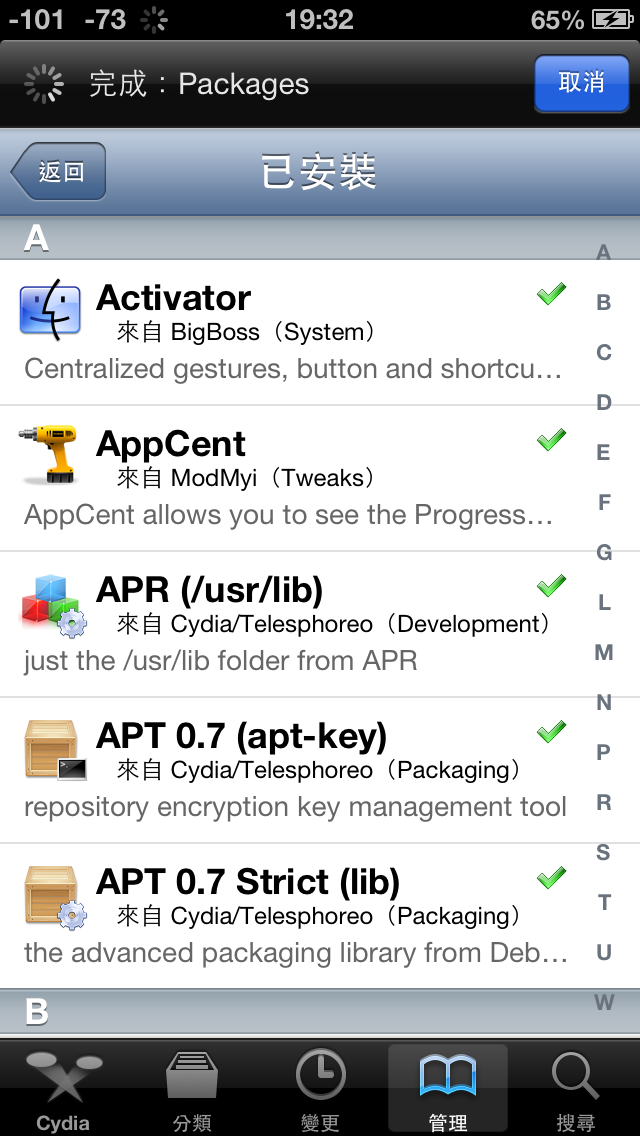640x1136 pixels.
Task: Go back with the 返回 button
Action: [x=60, y=171]
